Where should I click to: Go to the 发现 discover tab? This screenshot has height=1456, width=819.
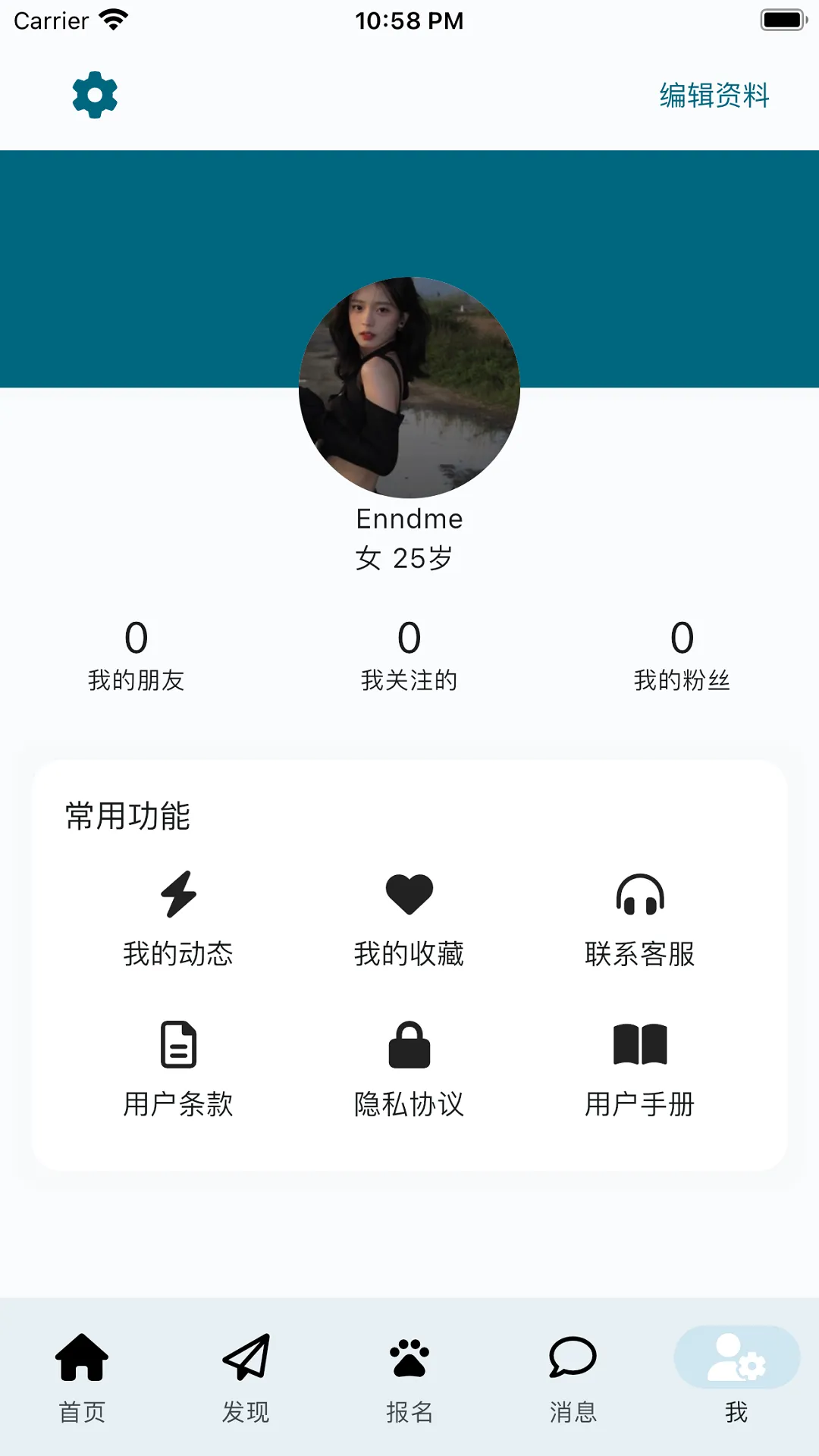tap(246, 1377)
